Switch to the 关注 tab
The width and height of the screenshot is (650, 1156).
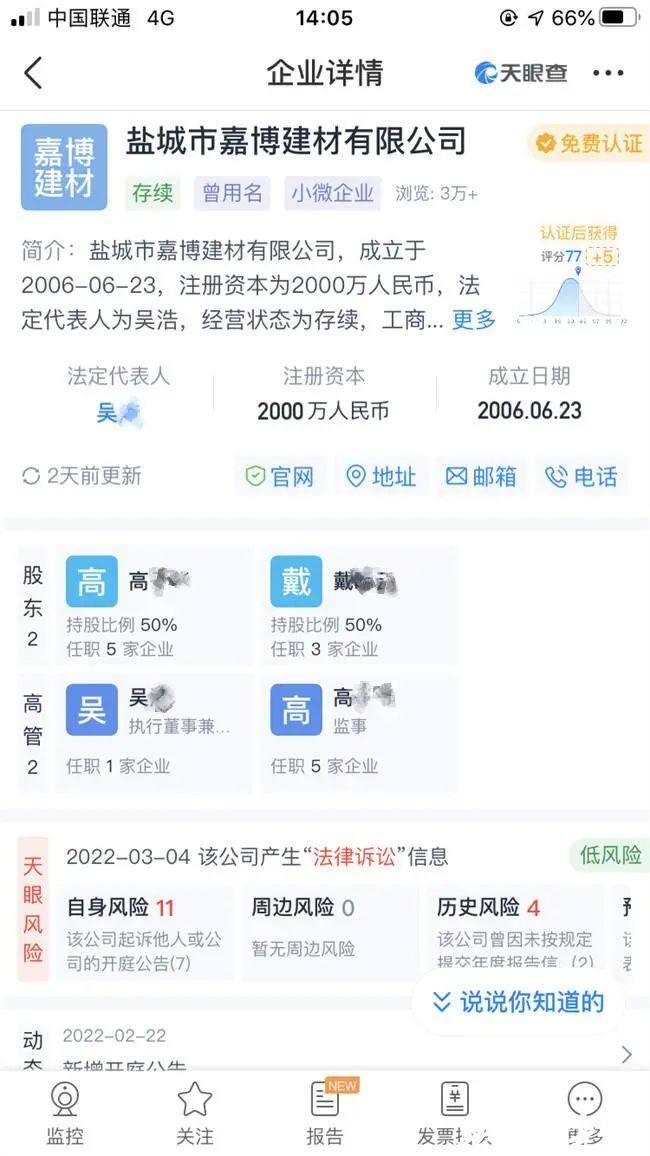[195, 1112]
